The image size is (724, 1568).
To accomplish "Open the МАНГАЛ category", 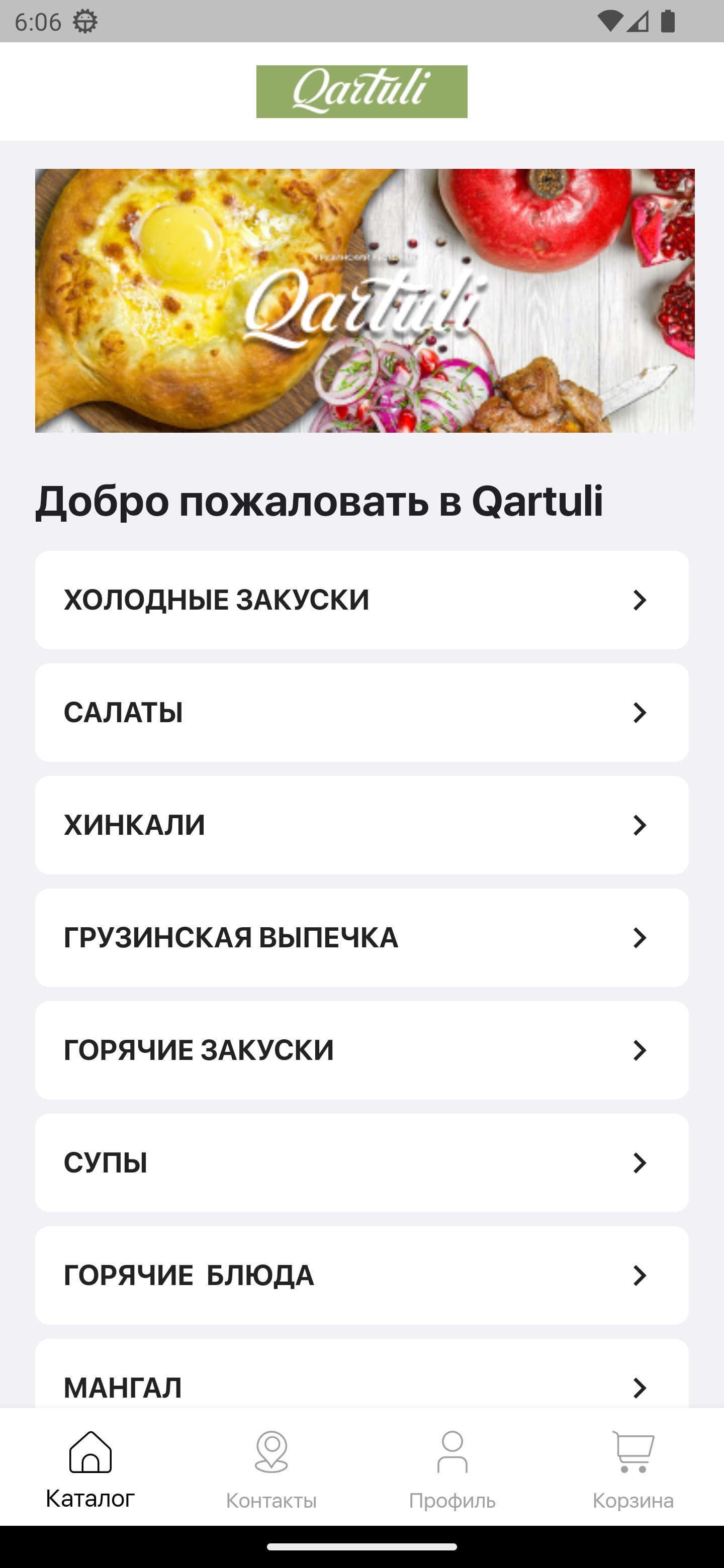I will click(361, 1388).
